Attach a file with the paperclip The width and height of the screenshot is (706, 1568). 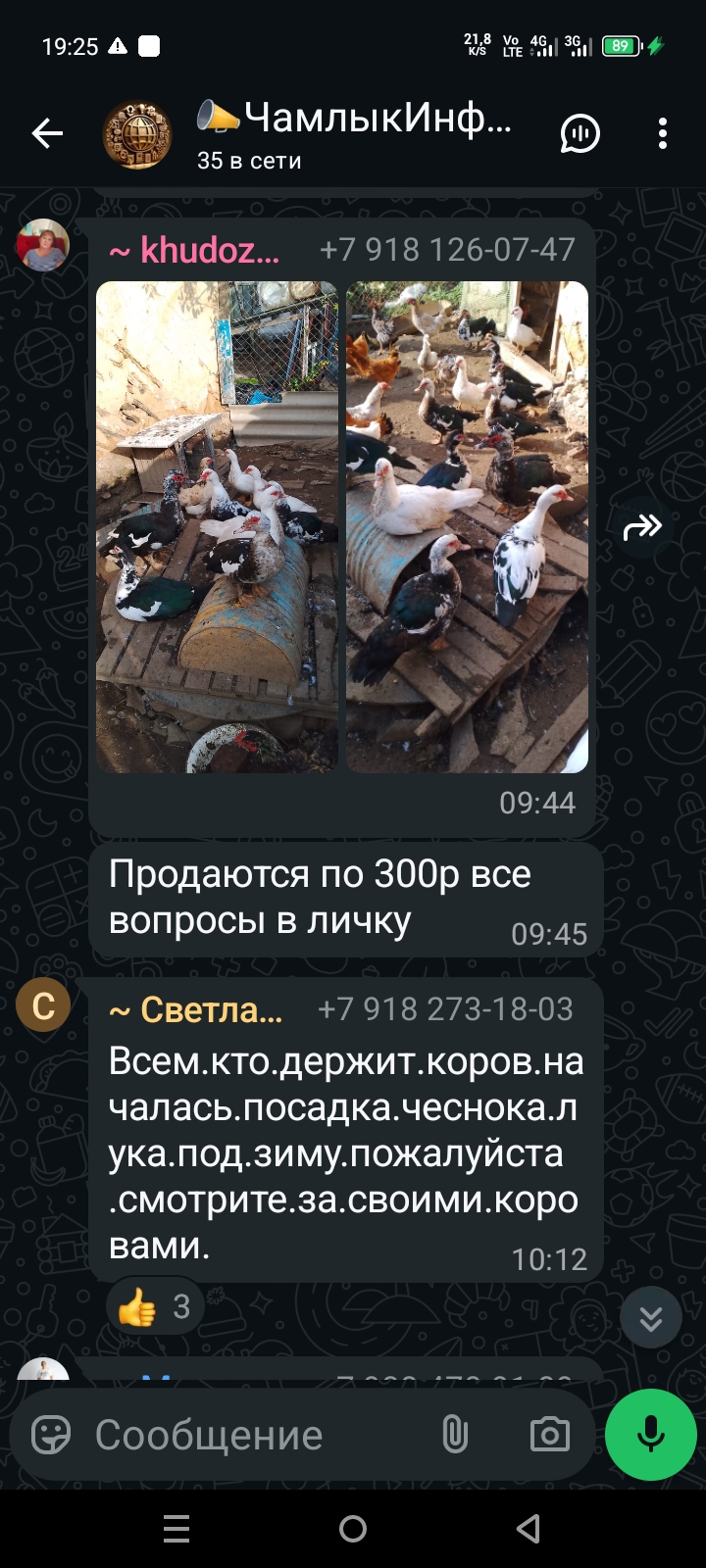(x=455, y=1436)
